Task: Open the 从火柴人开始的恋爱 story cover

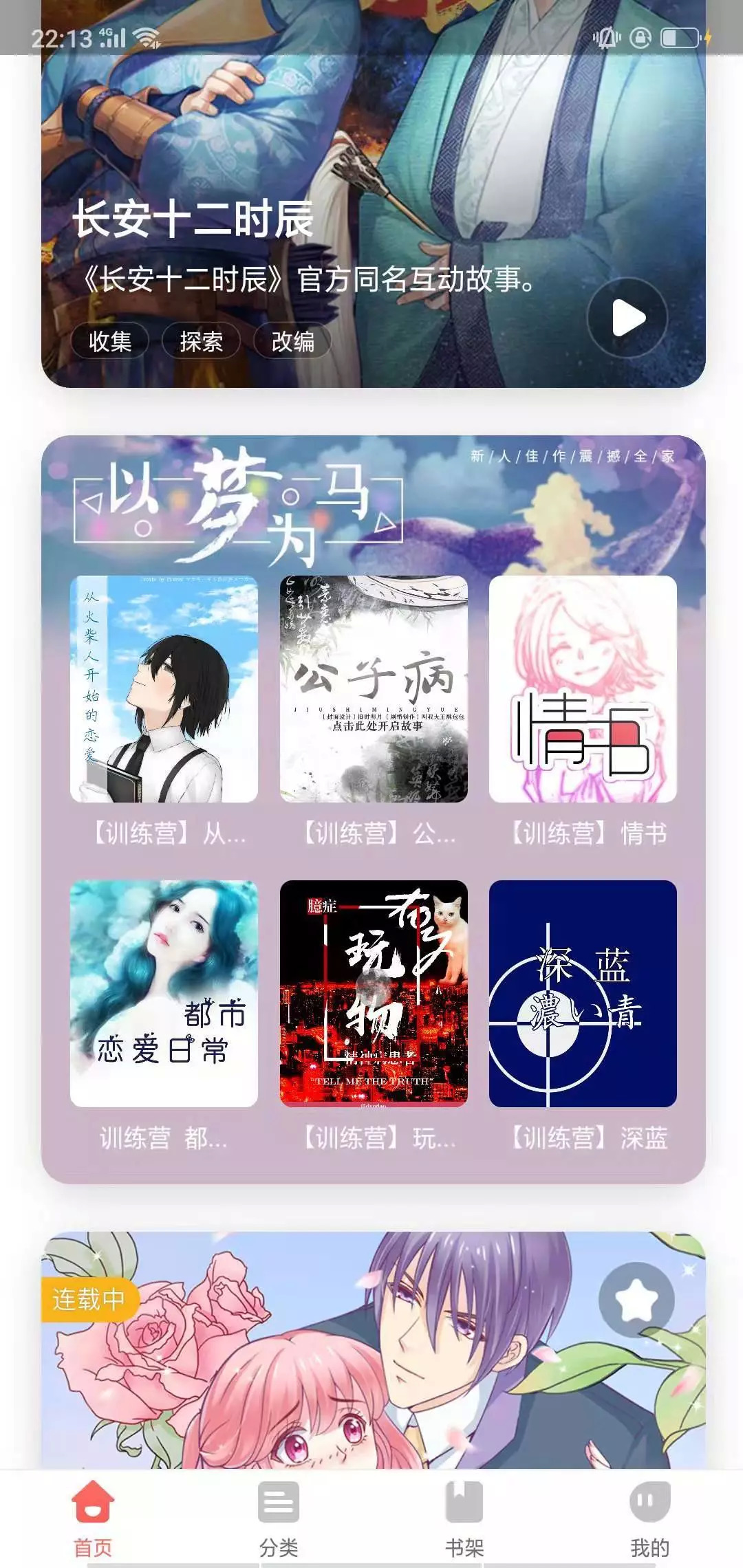Action: coord(164,688)
